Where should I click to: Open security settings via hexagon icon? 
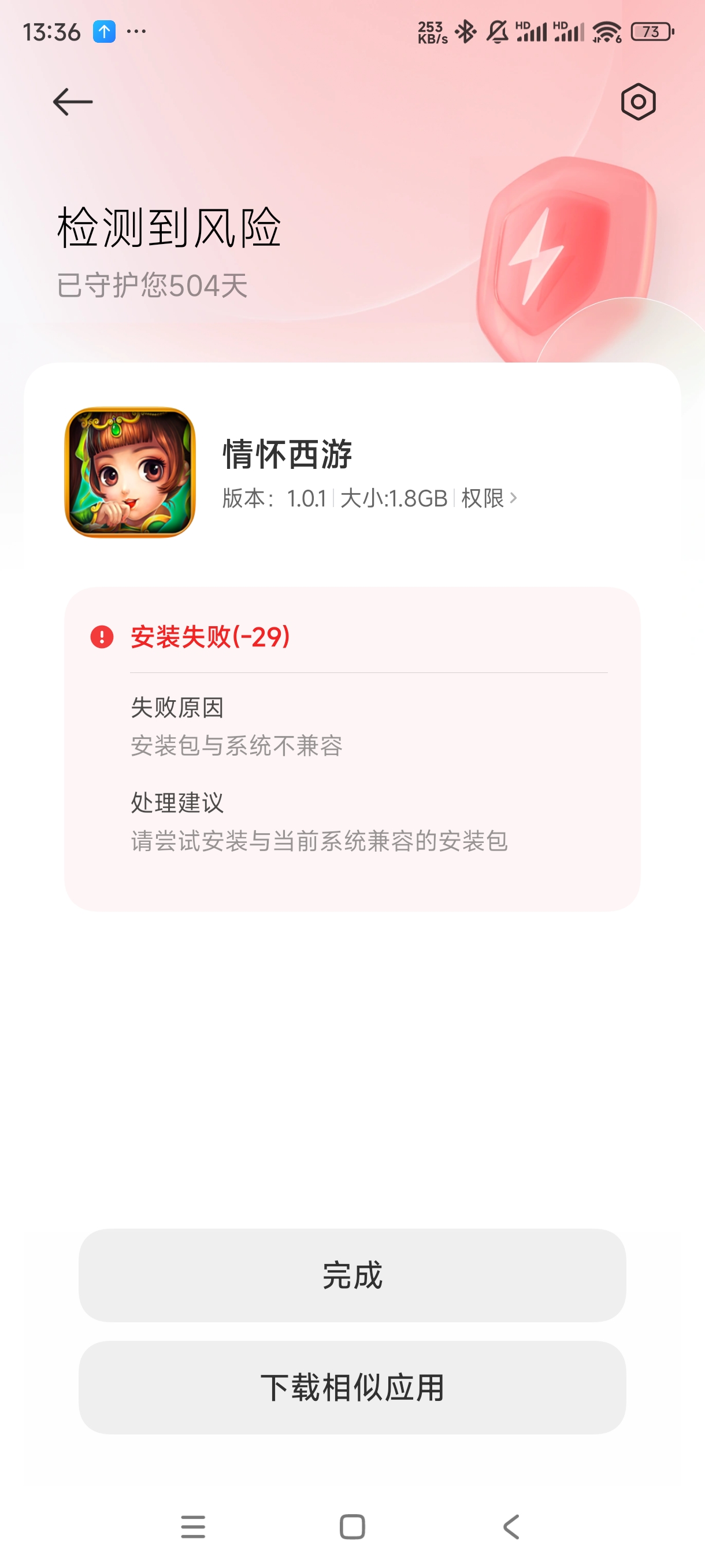click(637, 102)
